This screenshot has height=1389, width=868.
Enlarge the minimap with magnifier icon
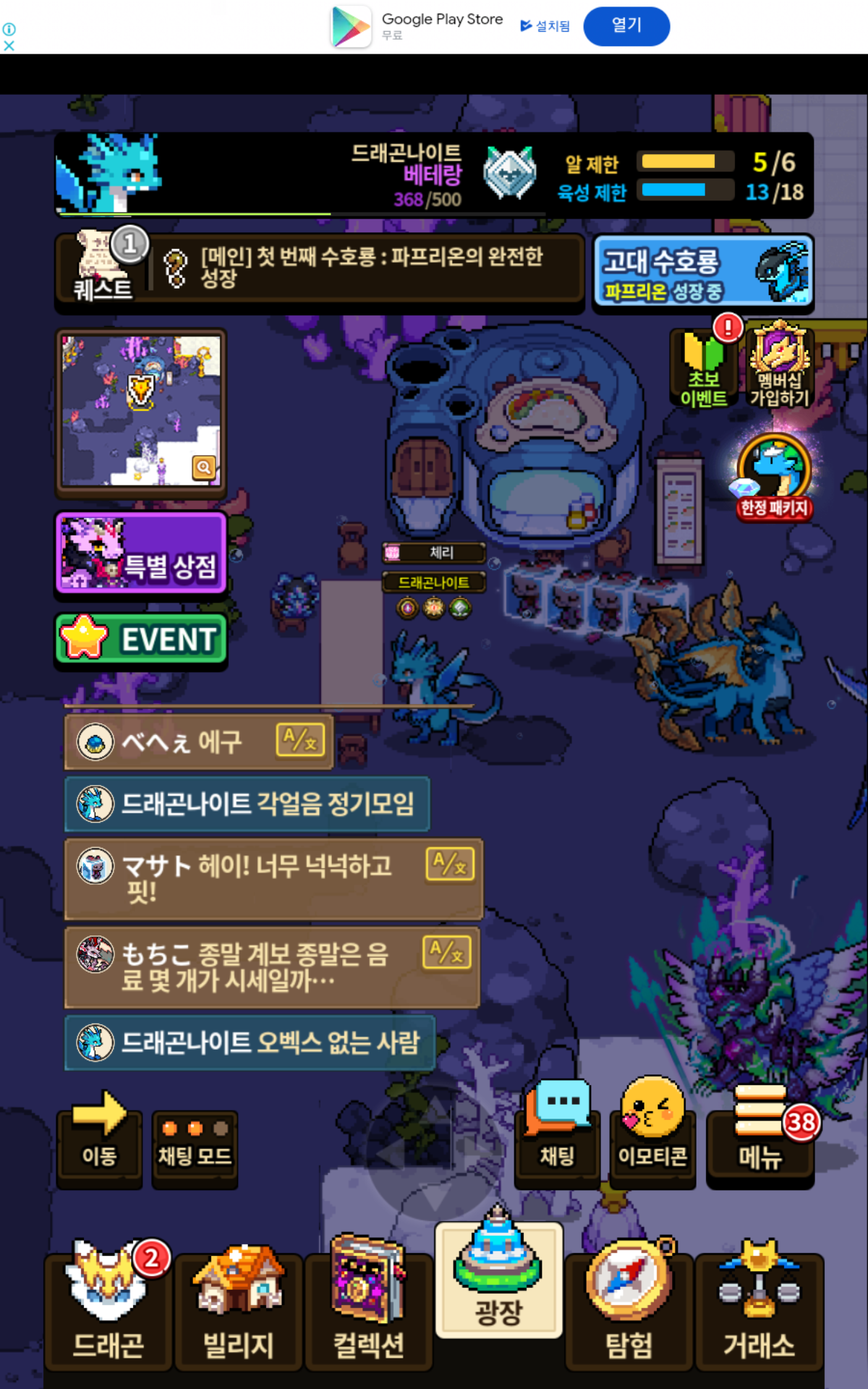coord(204,467)
